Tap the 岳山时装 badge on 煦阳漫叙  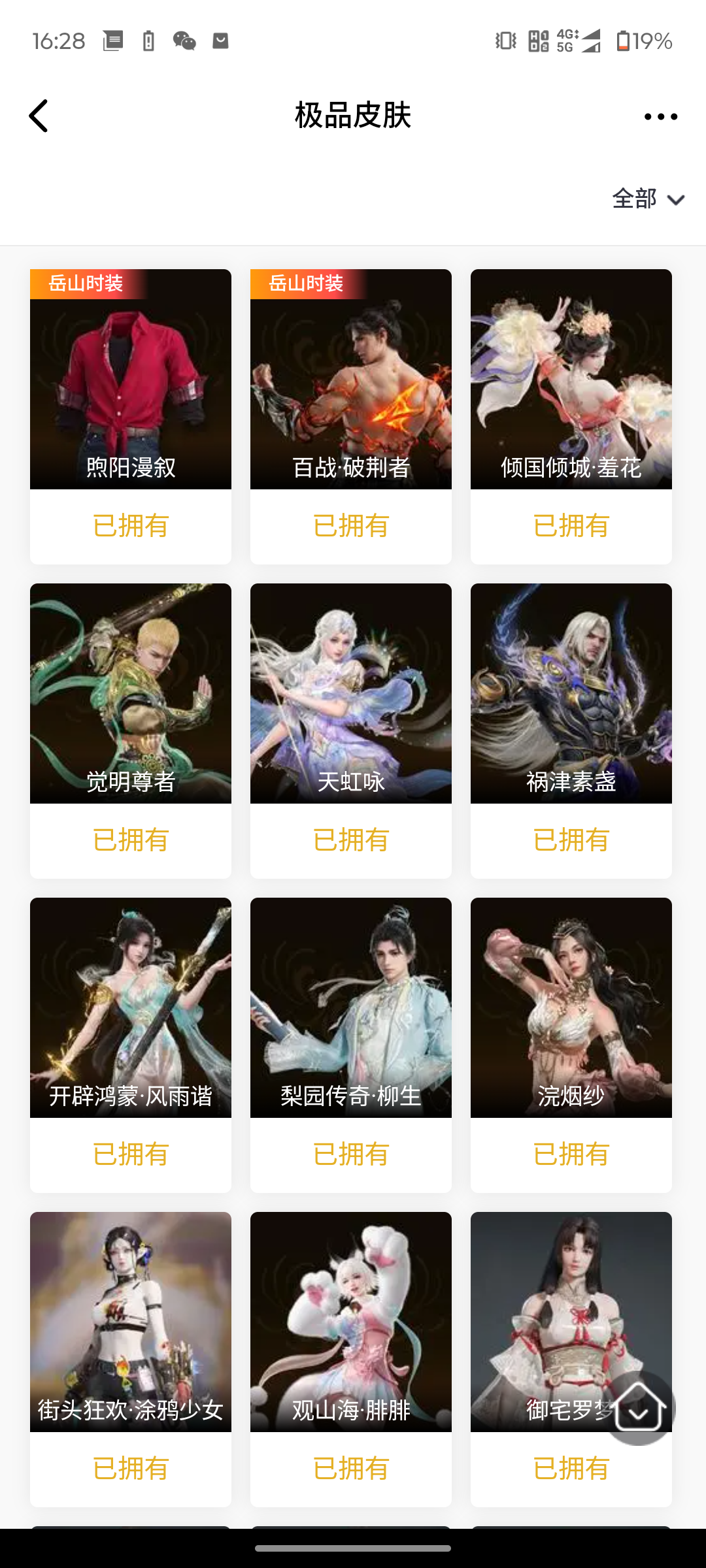[90, 284]
